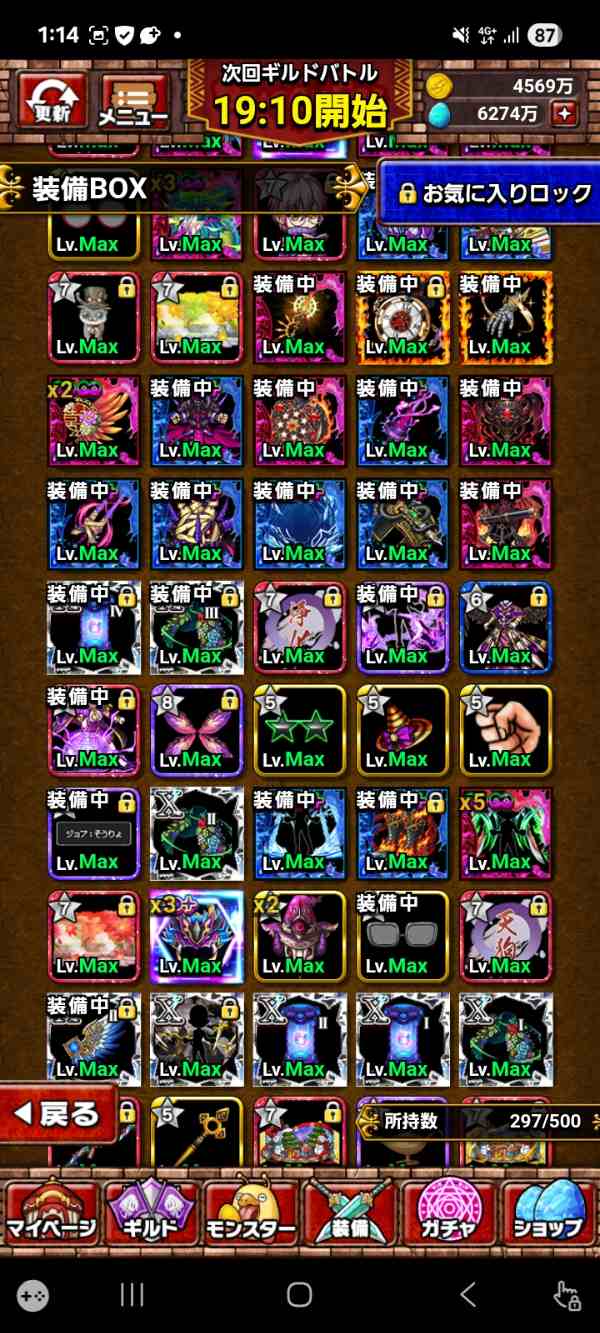Open the ギルド tab
This screenshot has height=1333, width=600.
[x=150, y=1213]
